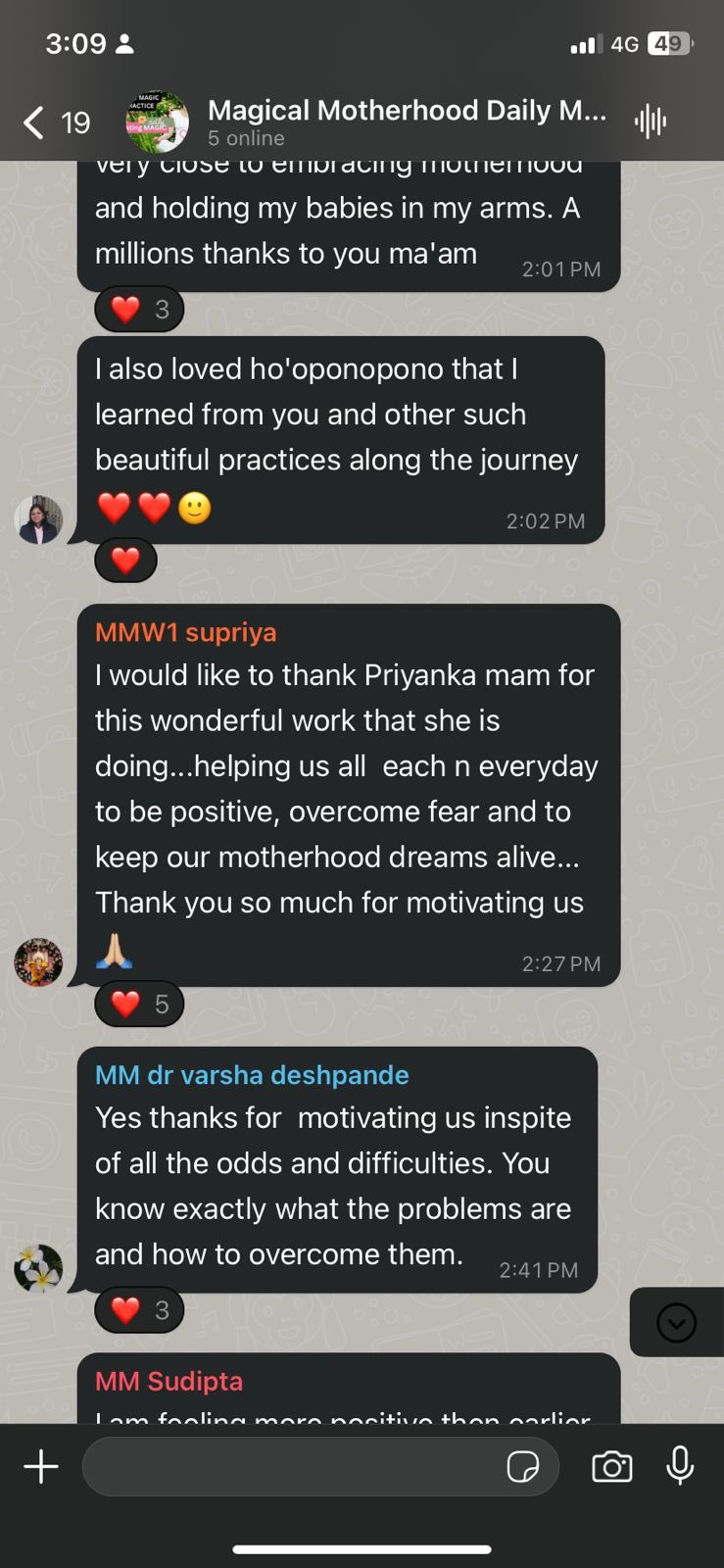View the 5 reactions on supriya's message
Viewport: 724px width, 1568px height.
point(139,1004)
